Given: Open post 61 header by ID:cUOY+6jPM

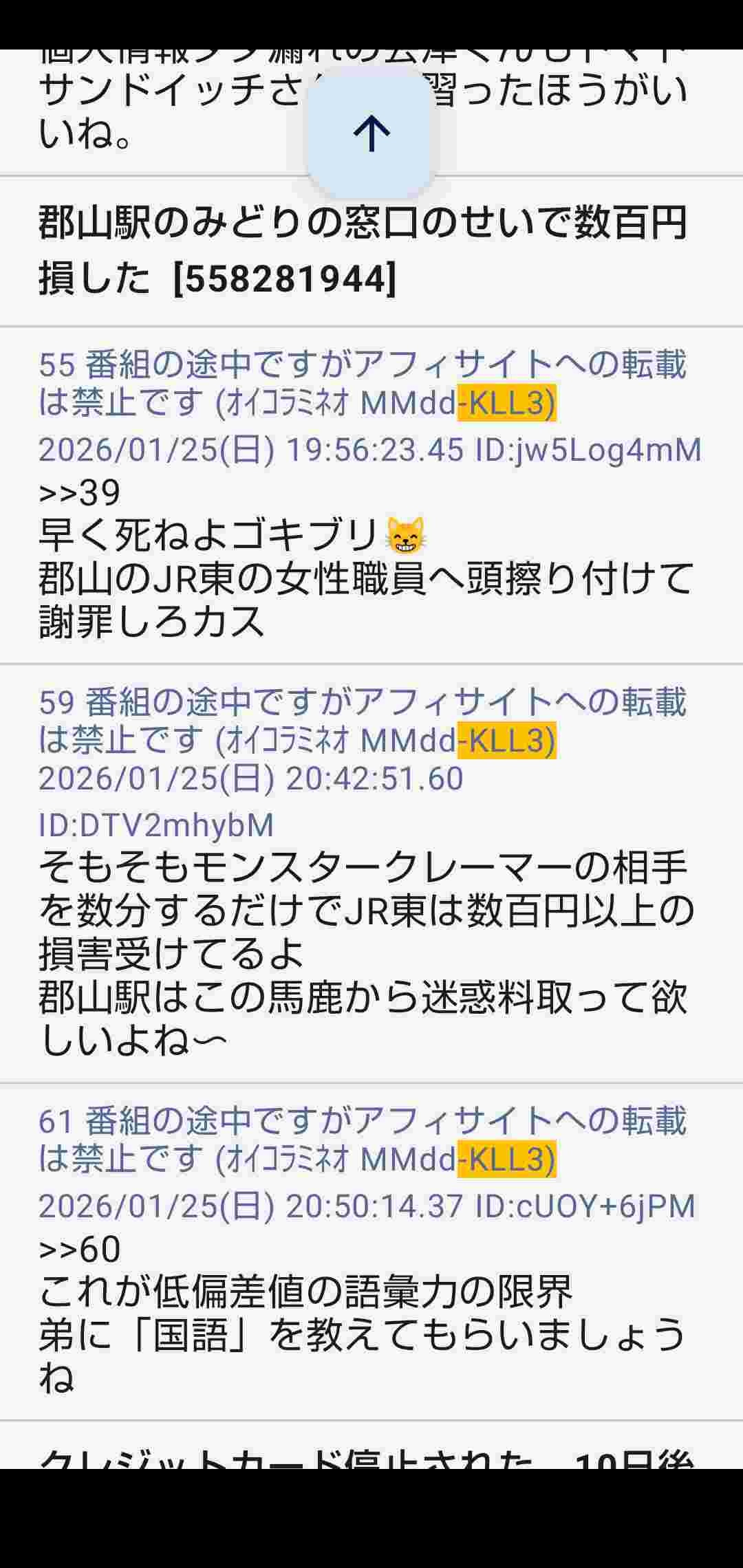Looking at the screenshot, I should pos(585,1206).
